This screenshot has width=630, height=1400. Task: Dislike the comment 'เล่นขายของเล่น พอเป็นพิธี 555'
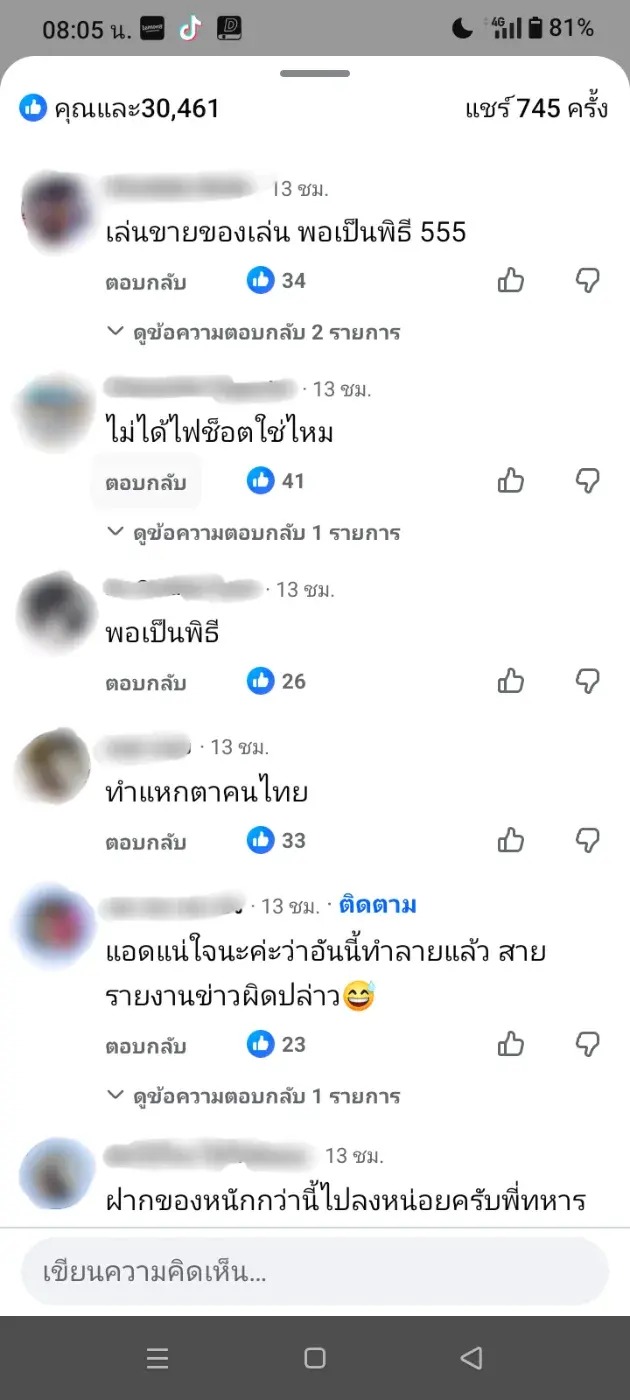pyautogui.click(x=588, y=280)
